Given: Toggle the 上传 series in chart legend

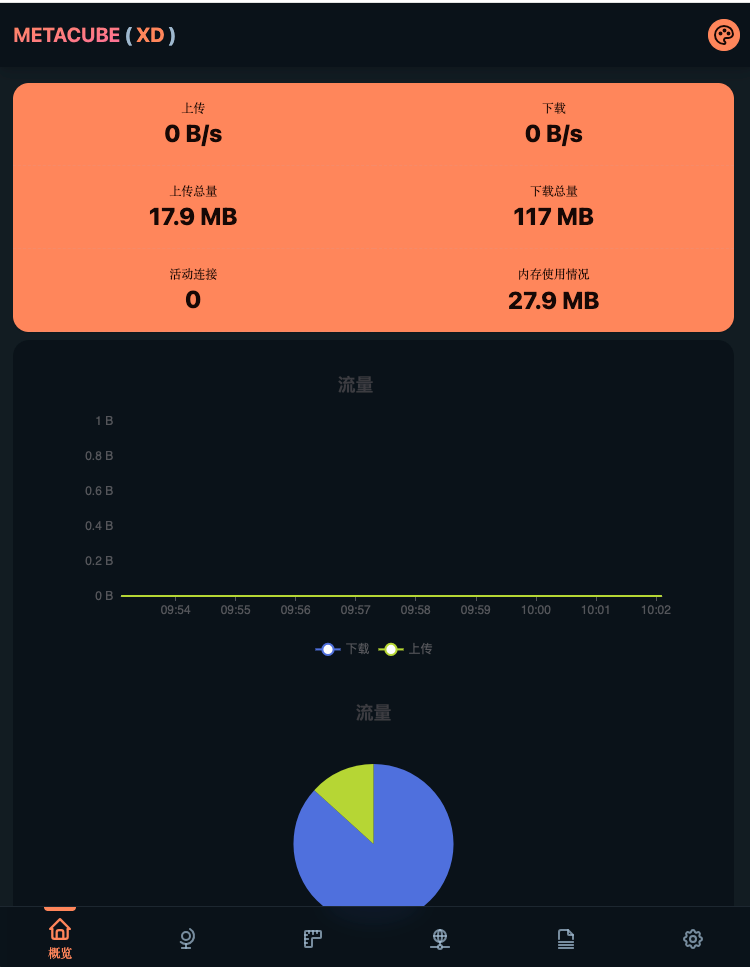Looking at the screenshot, I should click(406, 649).
